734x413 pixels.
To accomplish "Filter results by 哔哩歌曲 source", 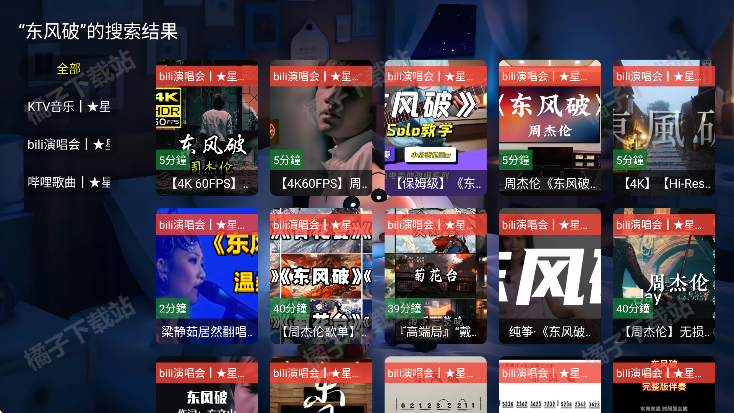I will tap(68, 182).
